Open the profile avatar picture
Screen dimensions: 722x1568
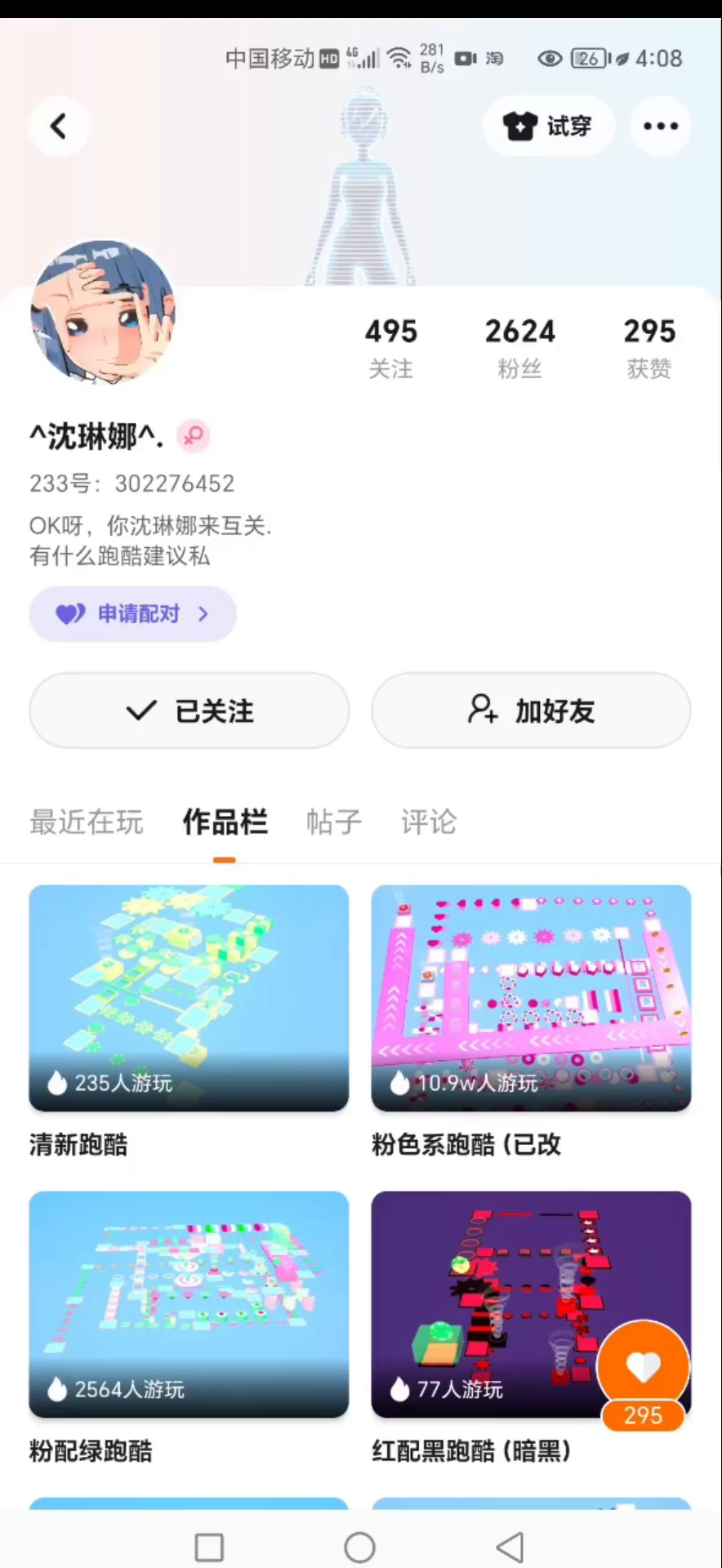click(103, 311)
